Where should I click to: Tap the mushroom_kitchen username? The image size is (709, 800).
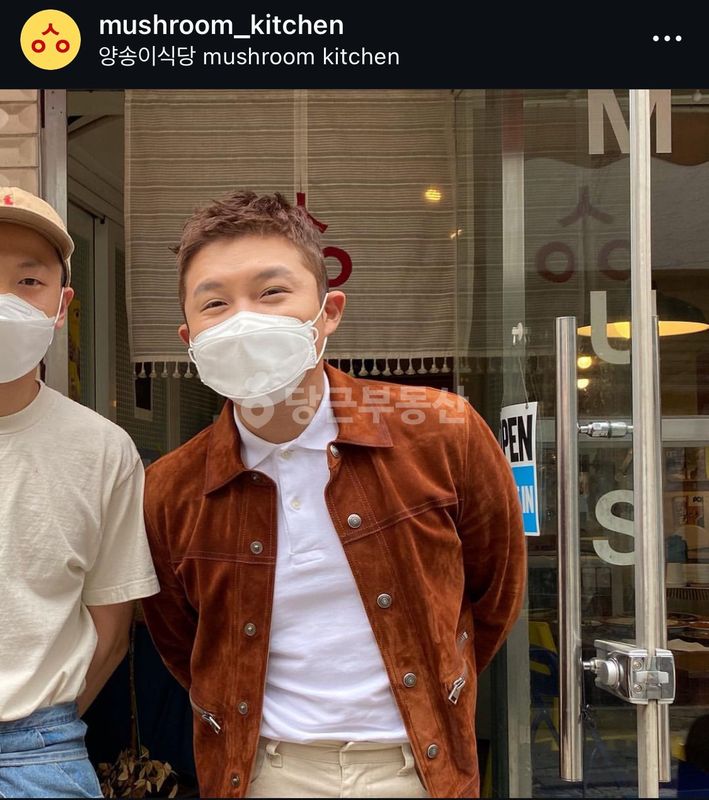point(220,25)
